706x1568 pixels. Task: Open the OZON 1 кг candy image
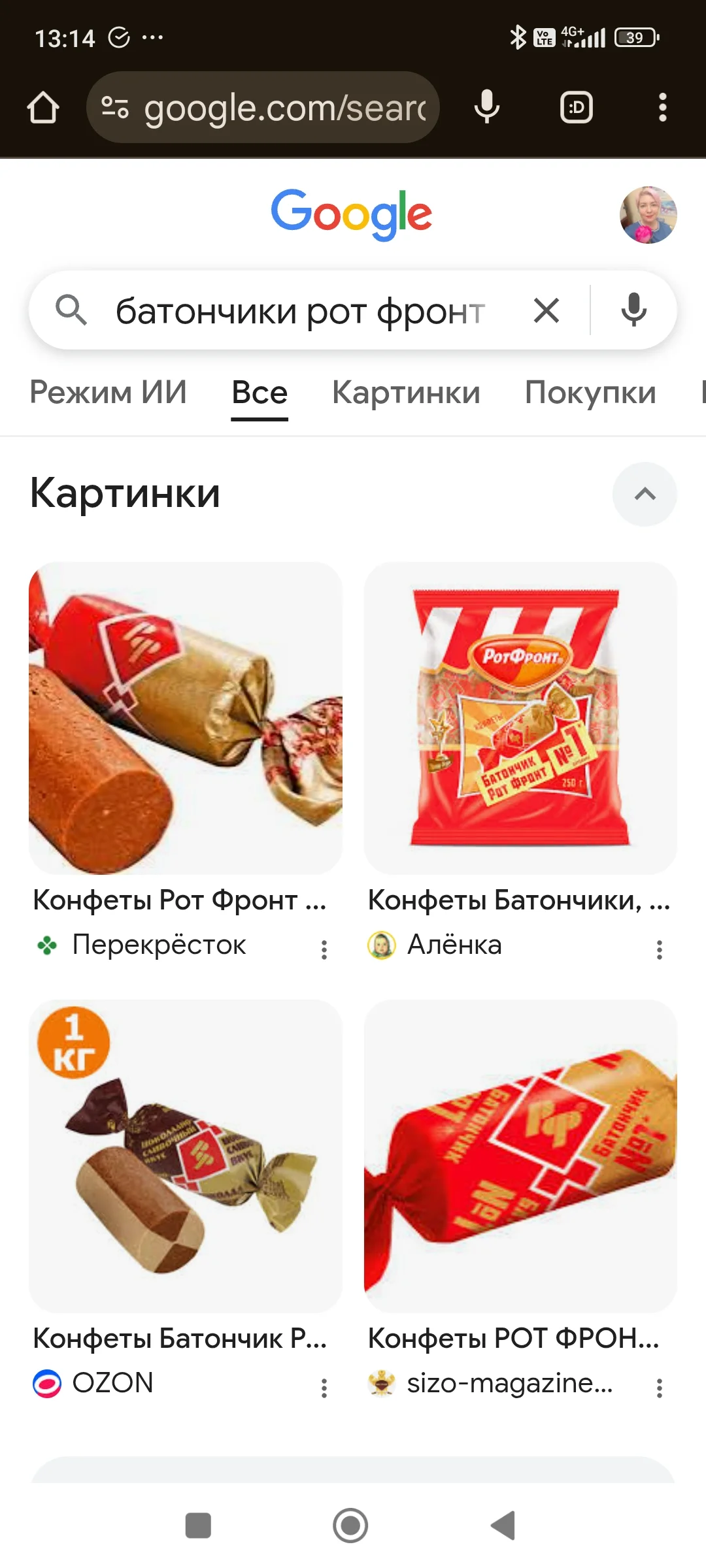186,1156
